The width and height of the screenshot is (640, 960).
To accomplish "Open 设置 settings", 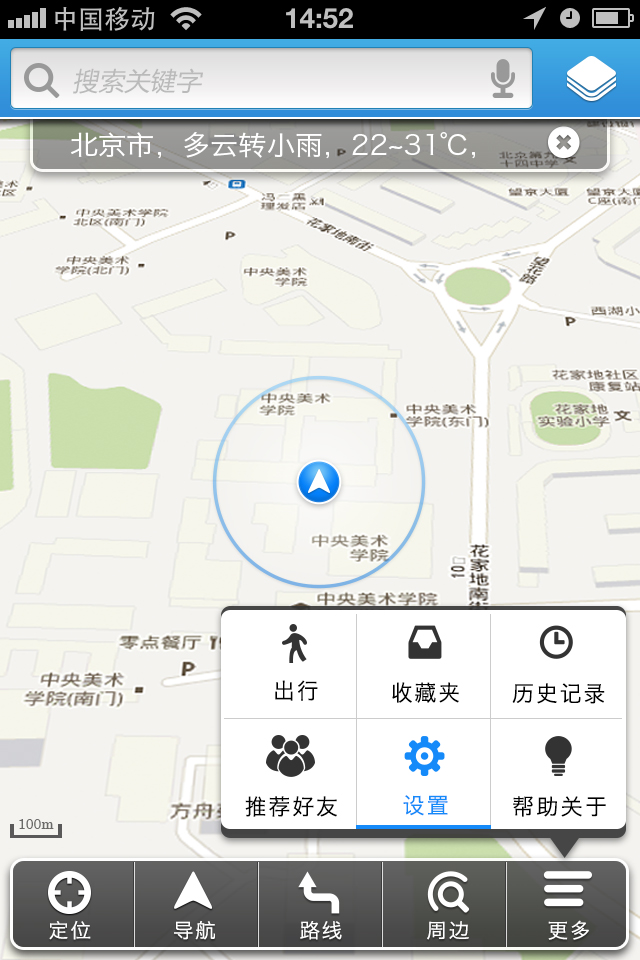I will pyautogui.click(x=424, y=774).
